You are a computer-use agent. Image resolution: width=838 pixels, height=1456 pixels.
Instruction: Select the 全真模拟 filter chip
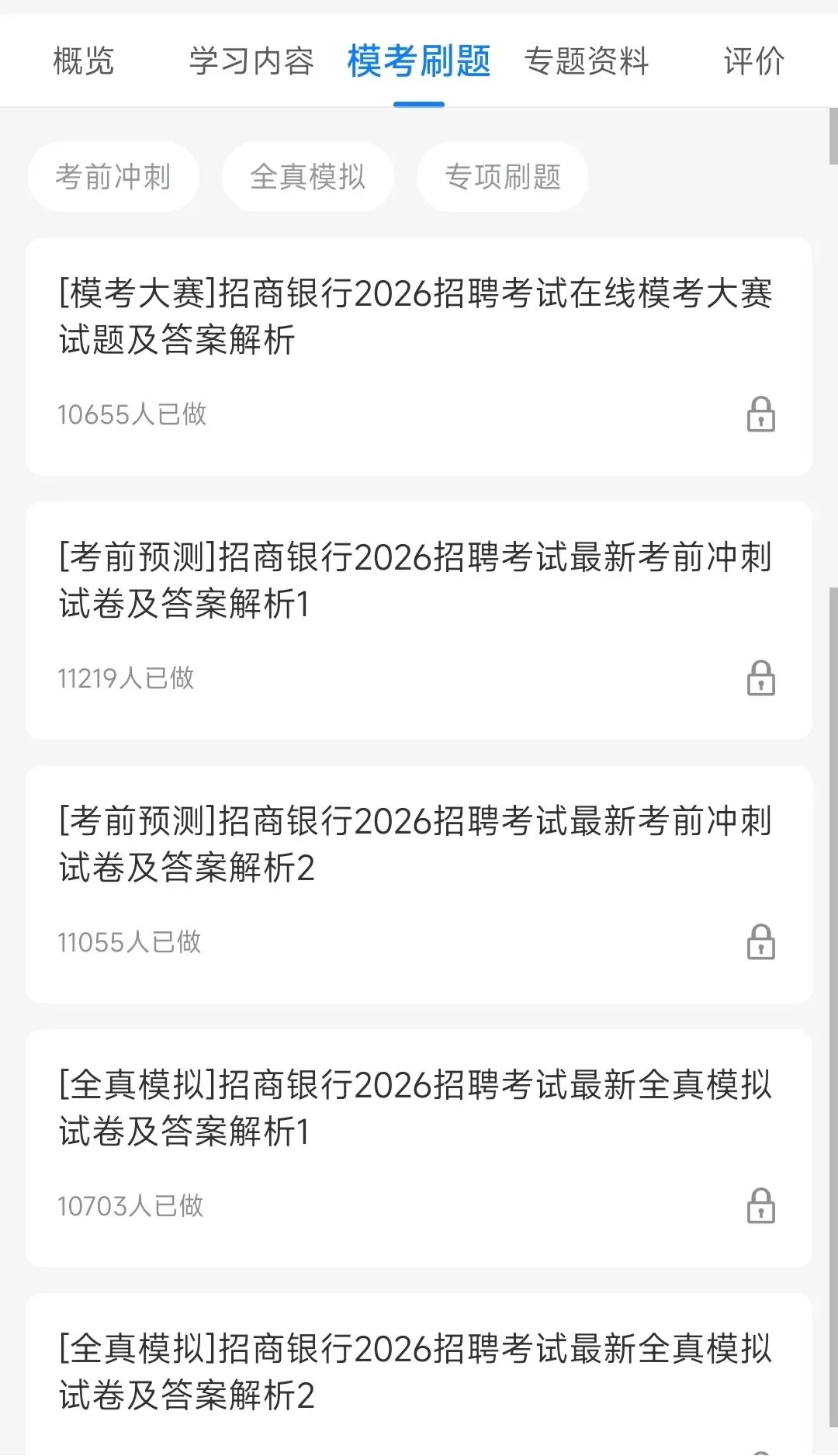(x=308, y=177)
